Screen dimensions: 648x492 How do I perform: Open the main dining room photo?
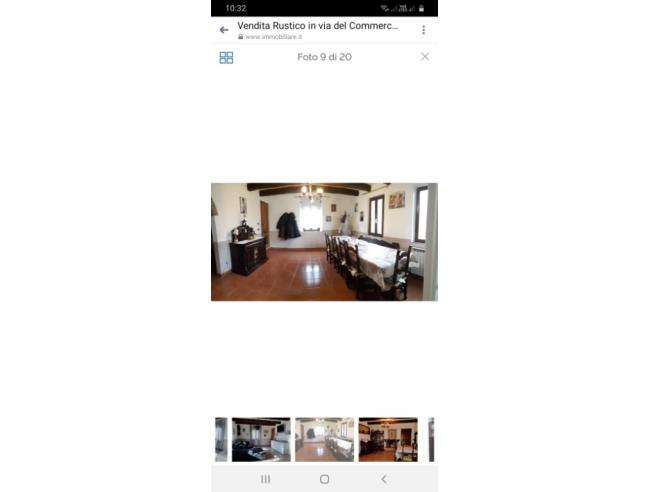(324, 242)
